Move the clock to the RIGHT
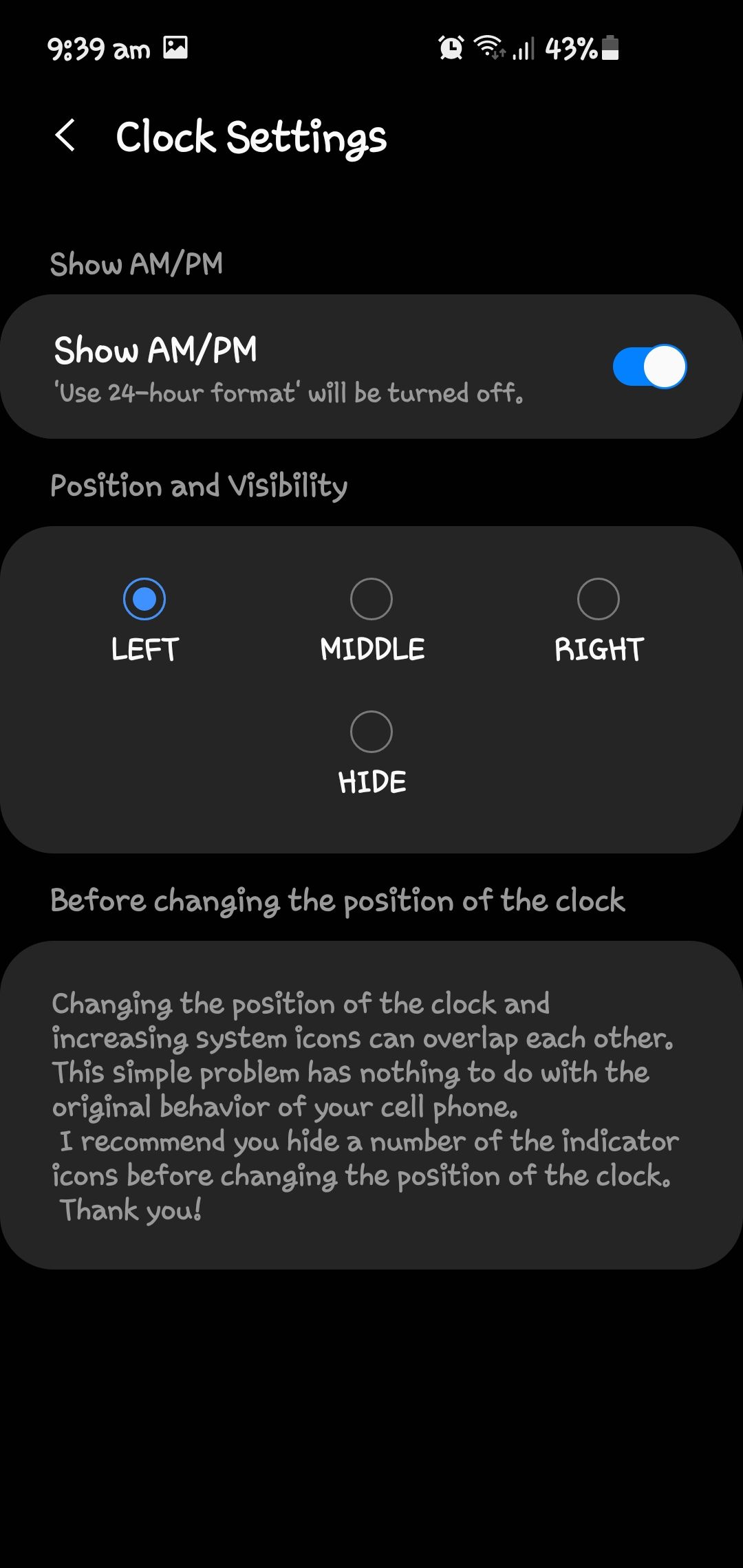This screenshot has height=1568, width=743. click(599, 600)
